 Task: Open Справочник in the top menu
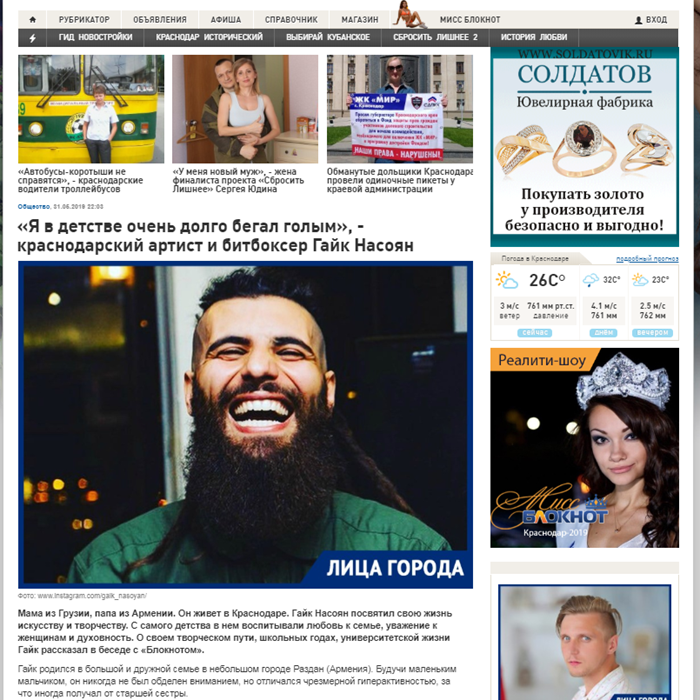tap(291, 19)
